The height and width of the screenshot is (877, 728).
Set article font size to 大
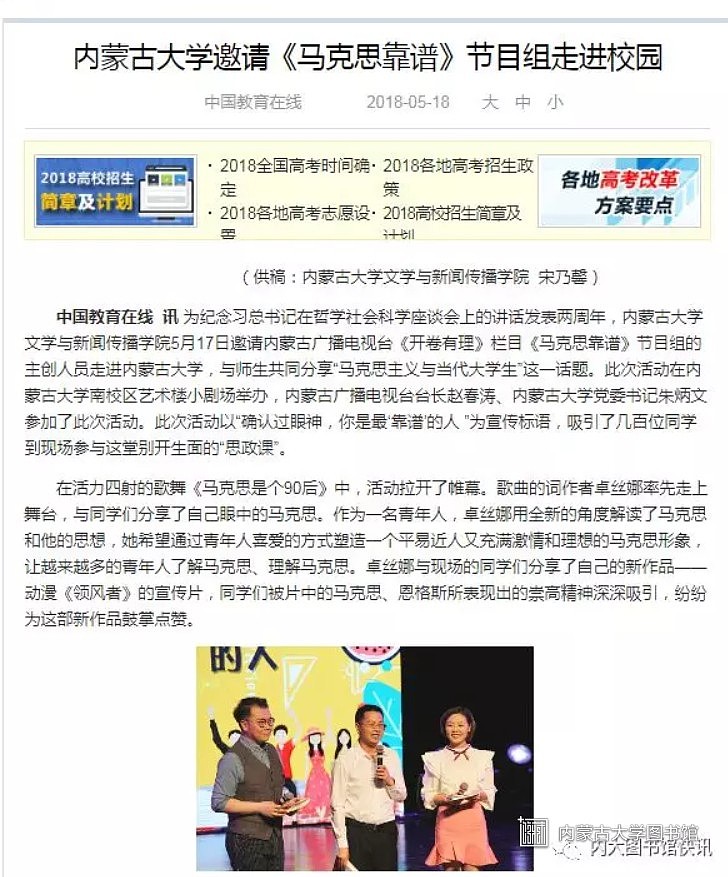point(490,102)
